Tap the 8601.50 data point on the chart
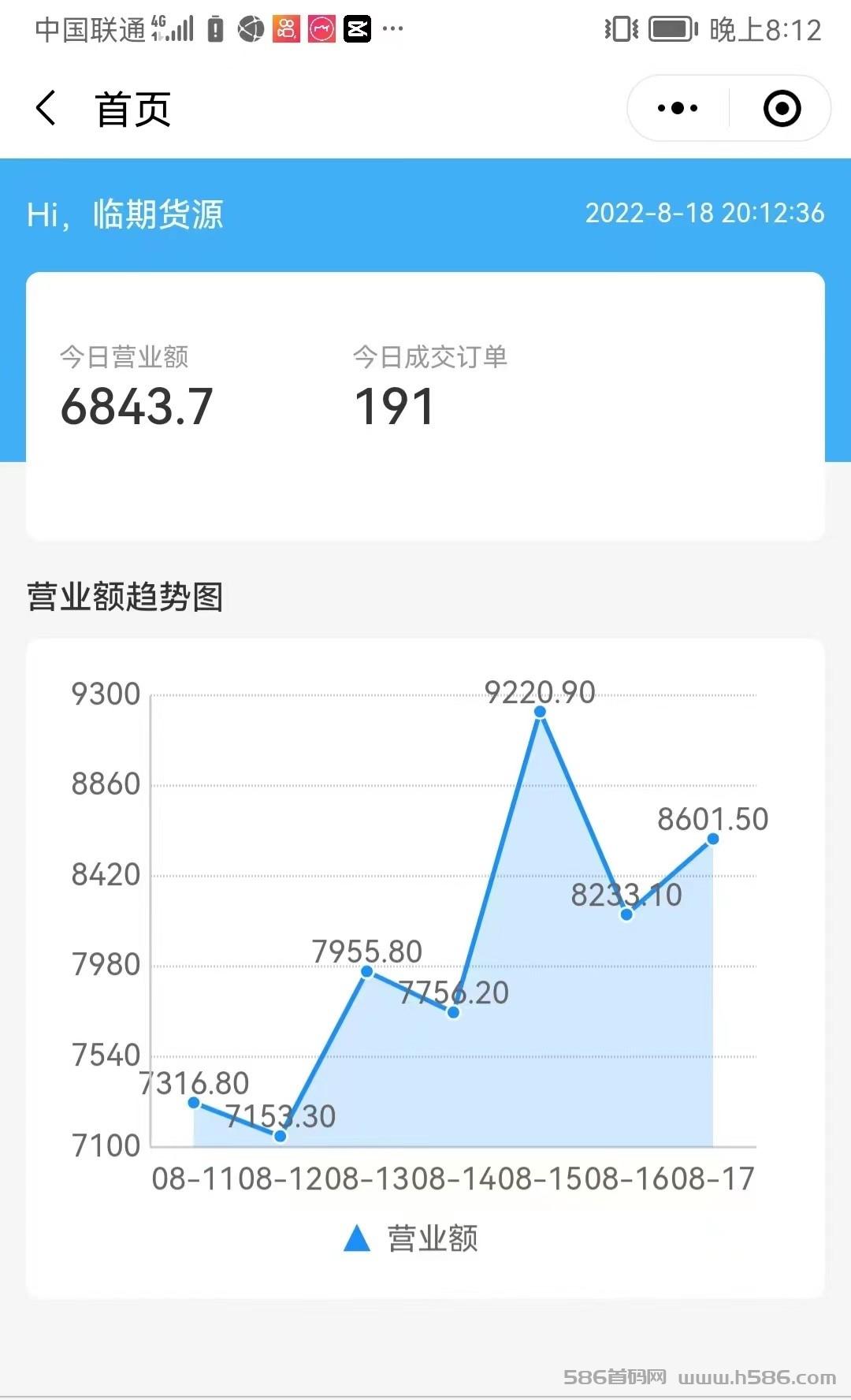This screenshot has height=1400, width=851. pos(712,839)
